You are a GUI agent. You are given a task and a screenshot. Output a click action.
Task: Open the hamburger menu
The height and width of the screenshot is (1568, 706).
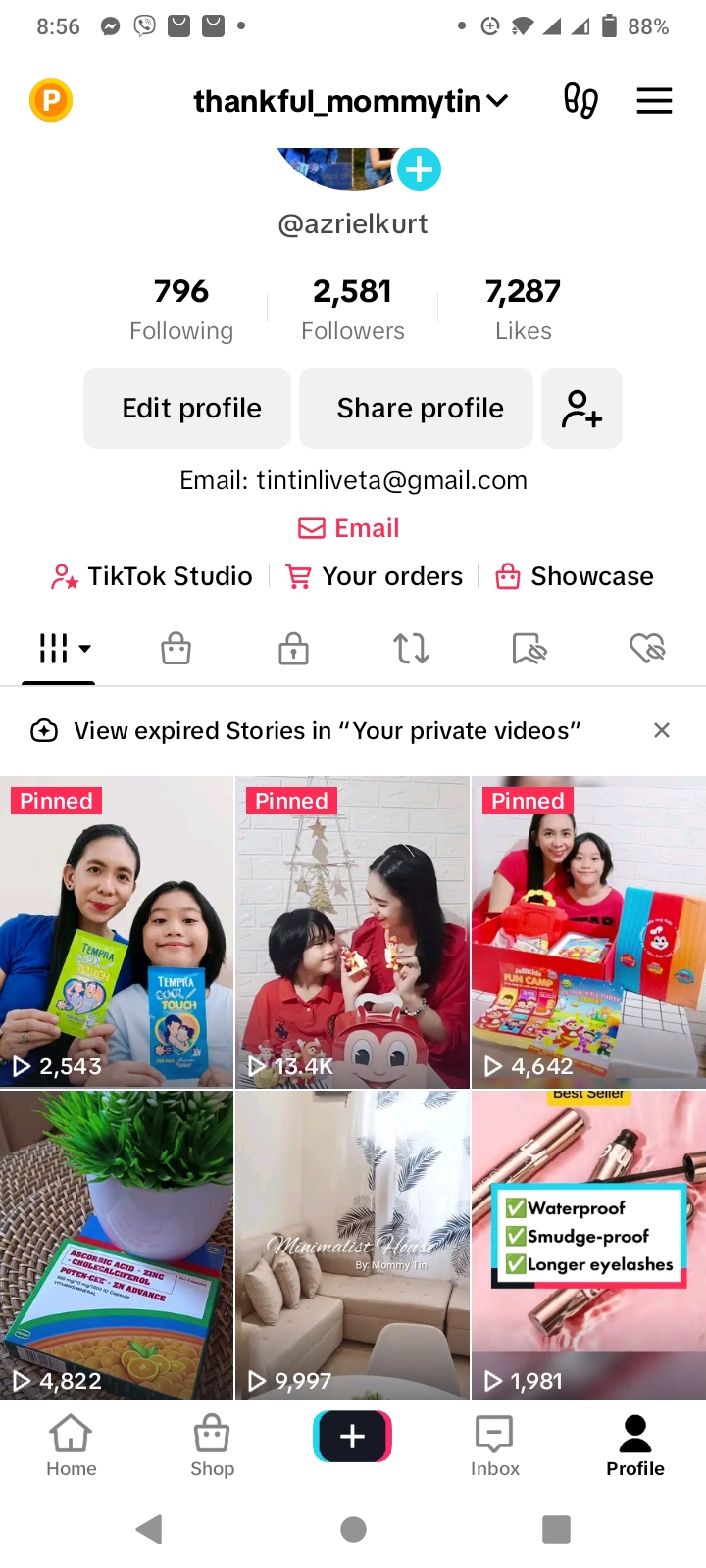click(x=654, y=101)
